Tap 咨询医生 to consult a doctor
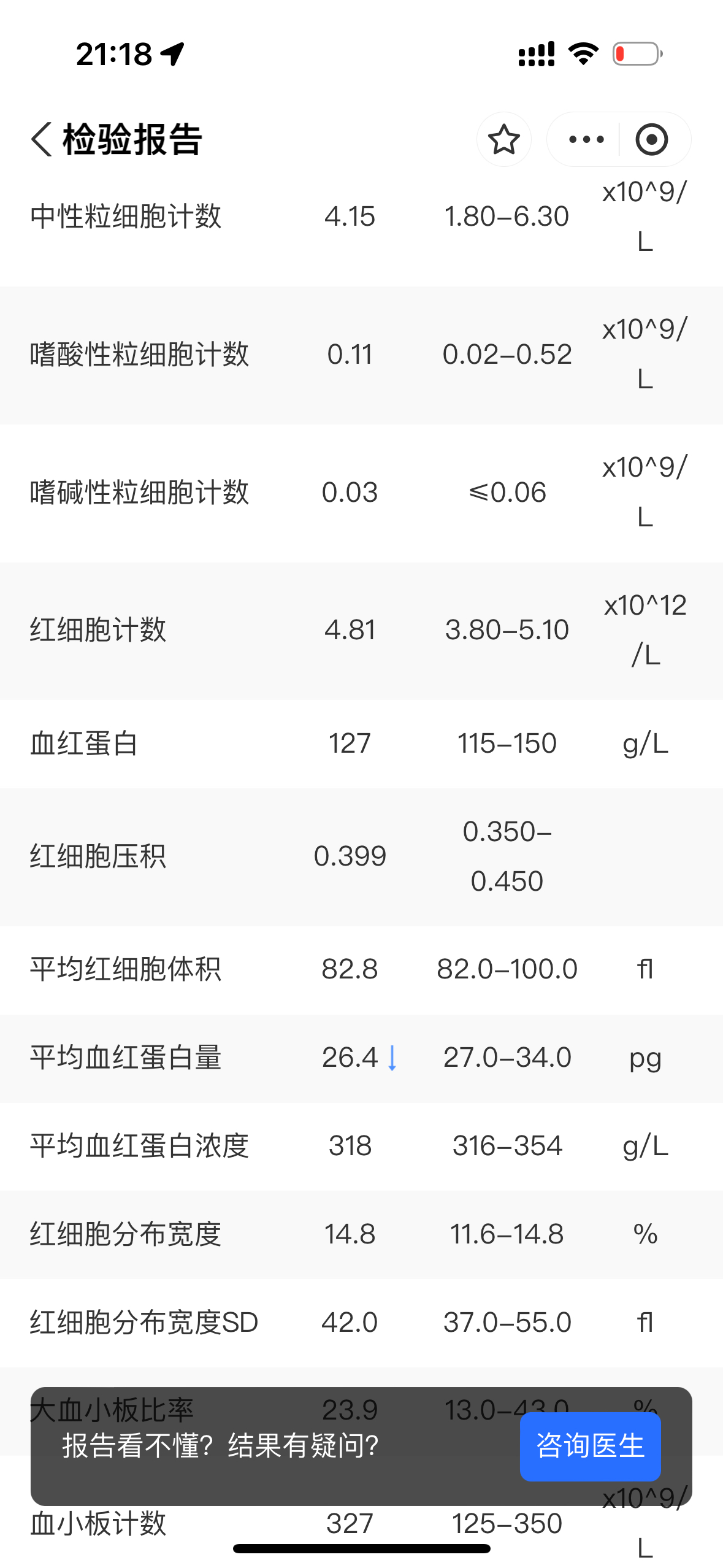This screenshot has height=1568, width=723. (x=590, y=1446)
